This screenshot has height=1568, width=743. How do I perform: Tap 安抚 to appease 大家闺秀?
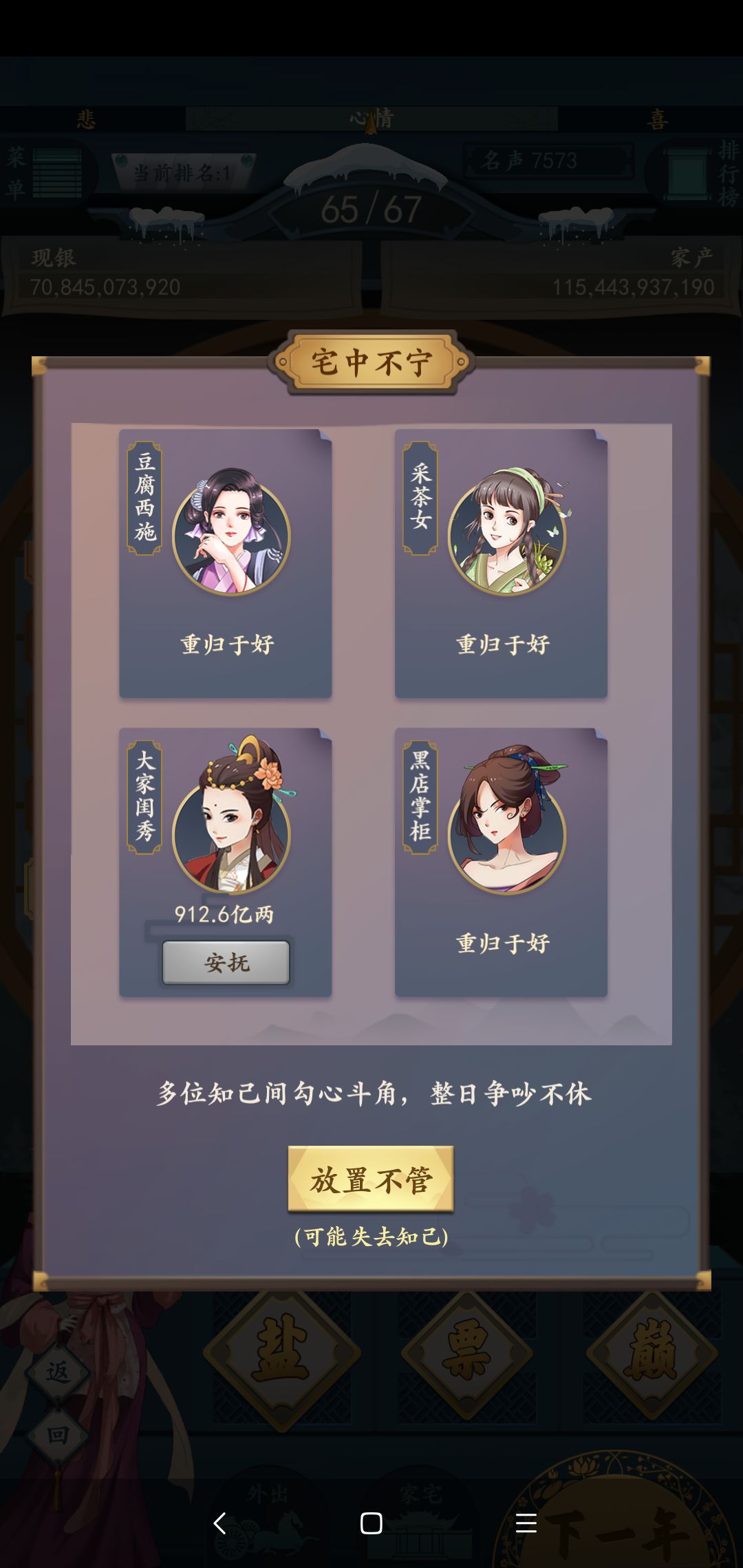pyautogui.click(x=226, y=962)
